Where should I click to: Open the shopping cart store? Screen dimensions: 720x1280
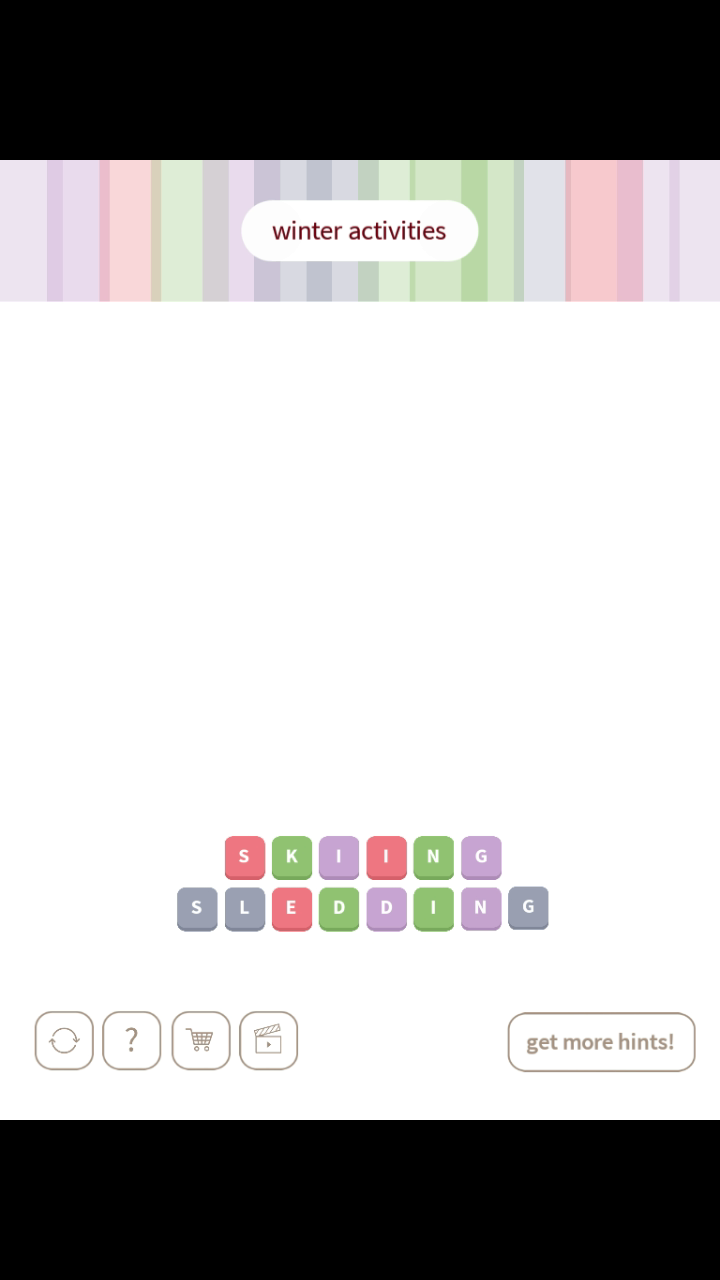(200, 1041)
